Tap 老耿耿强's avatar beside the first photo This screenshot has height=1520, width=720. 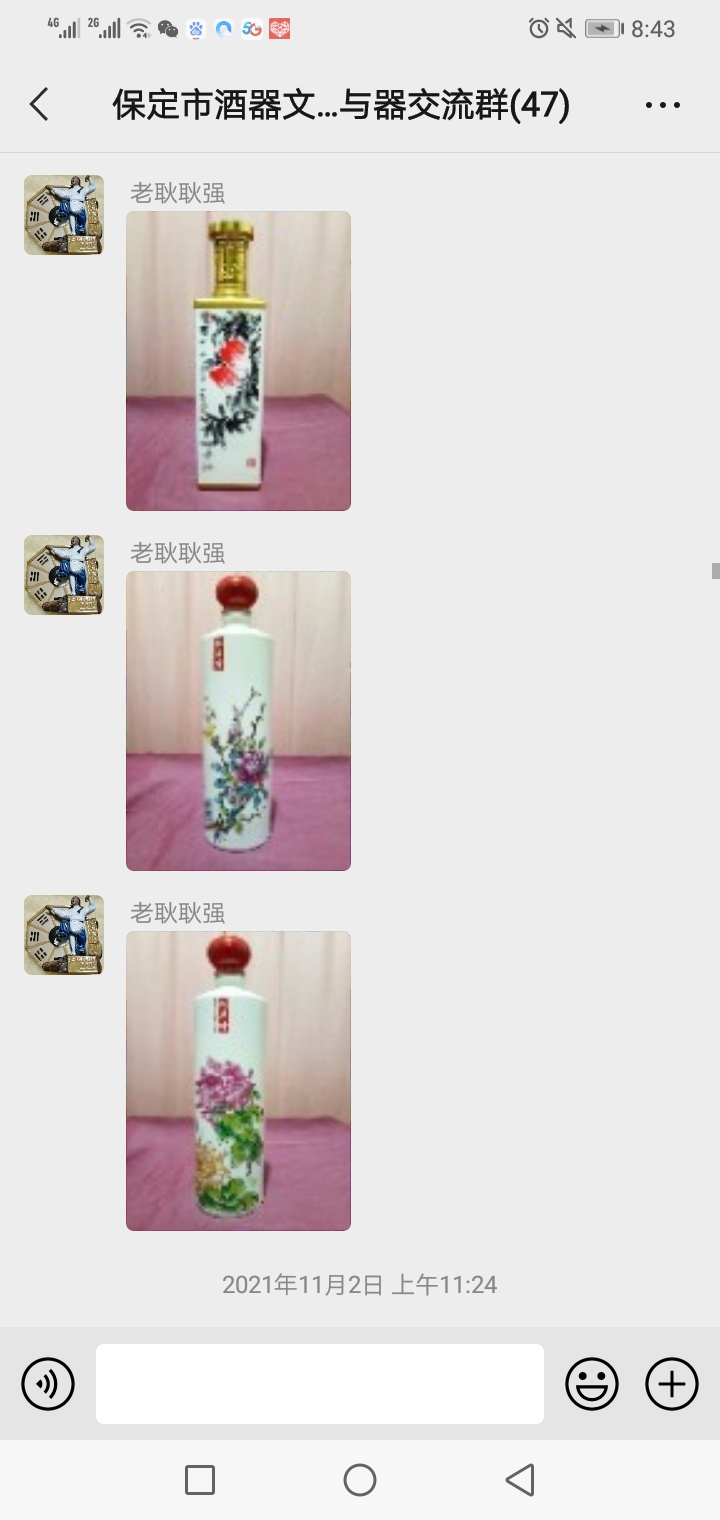pos(64,215)
